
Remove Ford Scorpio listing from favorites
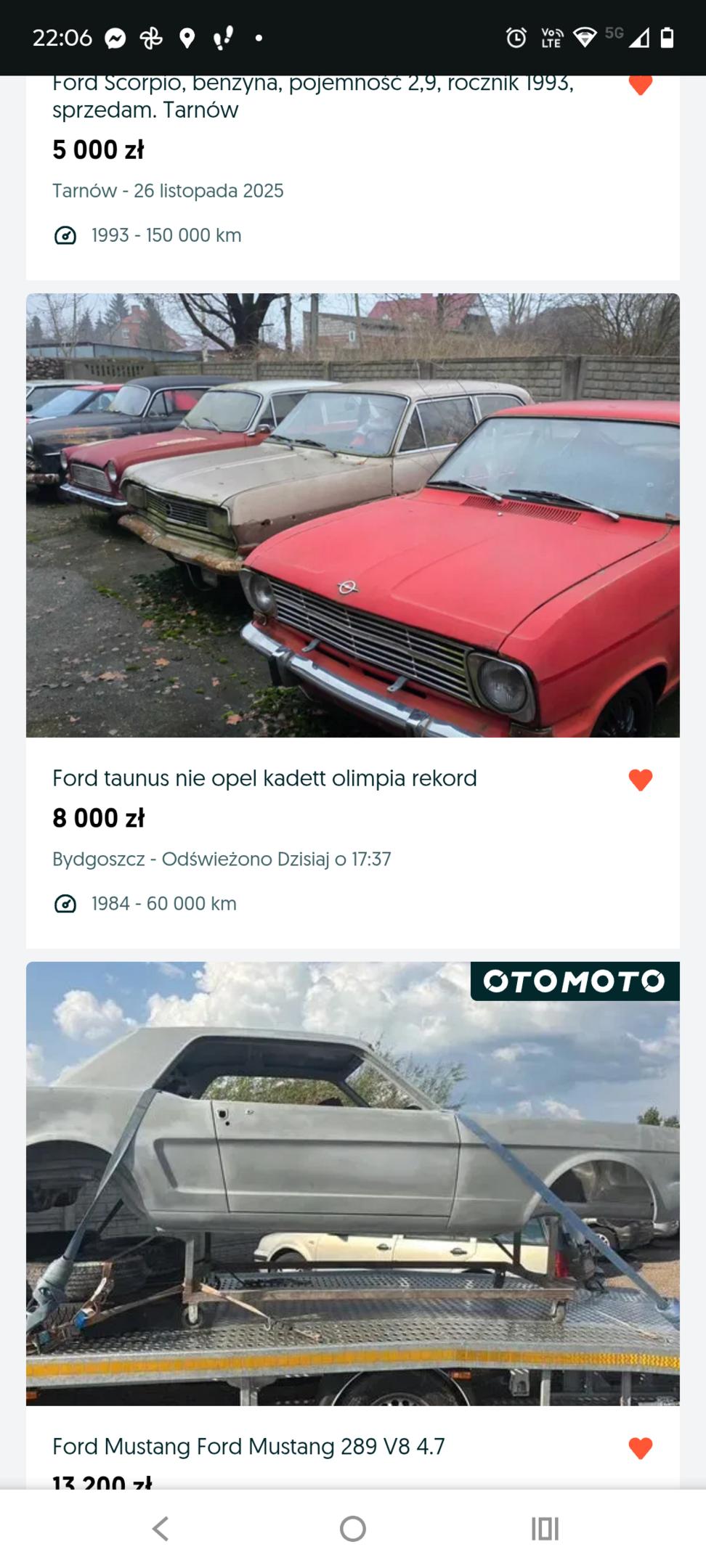pos(640,86)
